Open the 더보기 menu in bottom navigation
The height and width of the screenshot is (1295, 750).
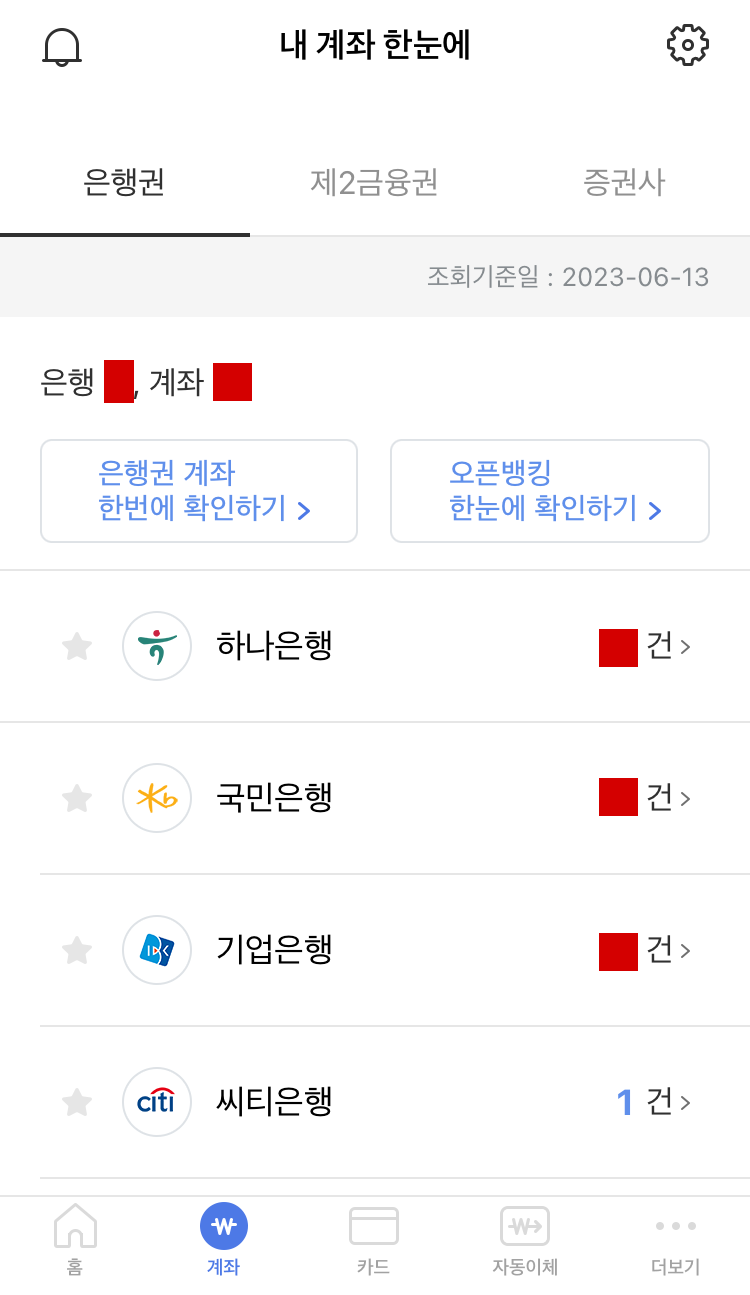(x=675, y=1240)
